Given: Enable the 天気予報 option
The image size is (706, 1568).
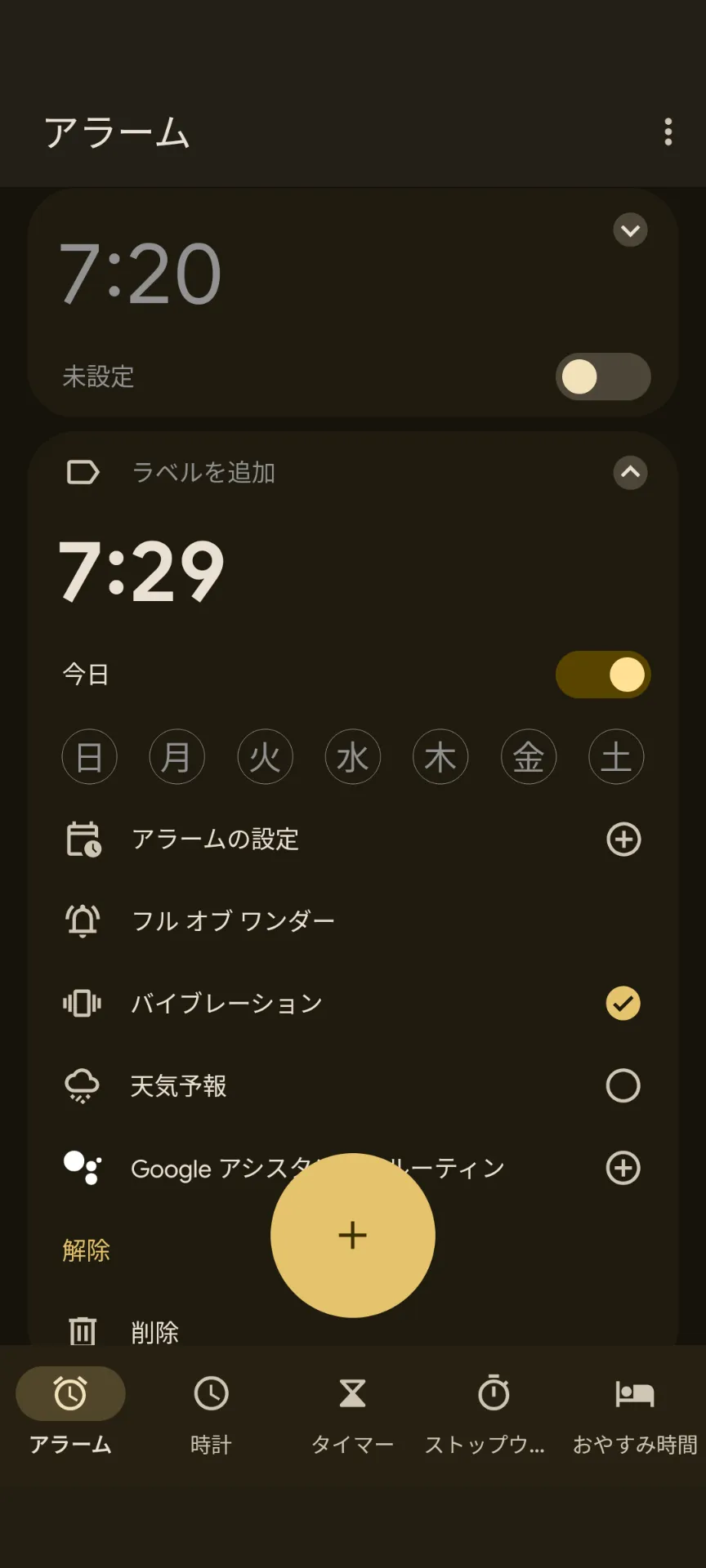Looking at the screenshot, I should (623, 1085).
